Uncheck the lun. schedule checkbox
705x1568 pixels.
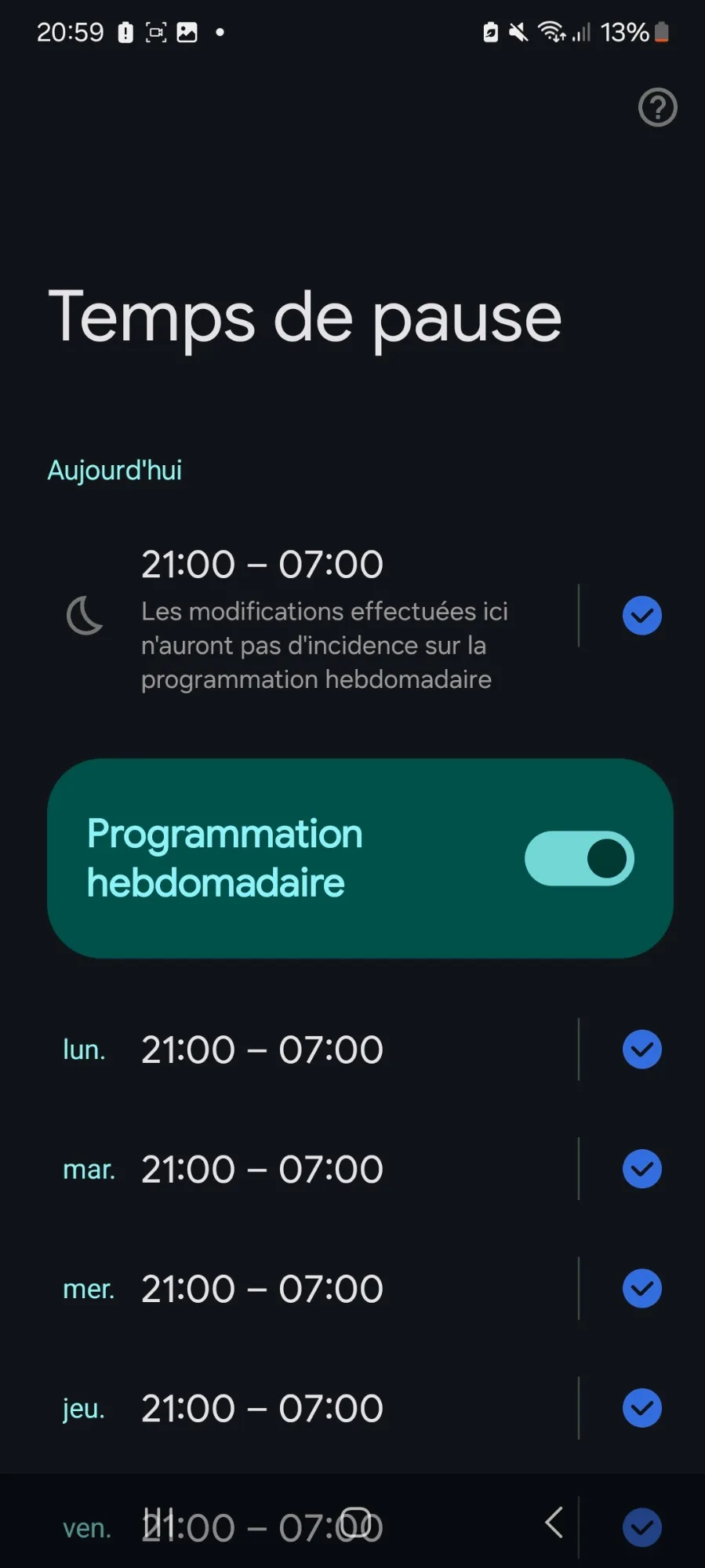click(641, 1050)
